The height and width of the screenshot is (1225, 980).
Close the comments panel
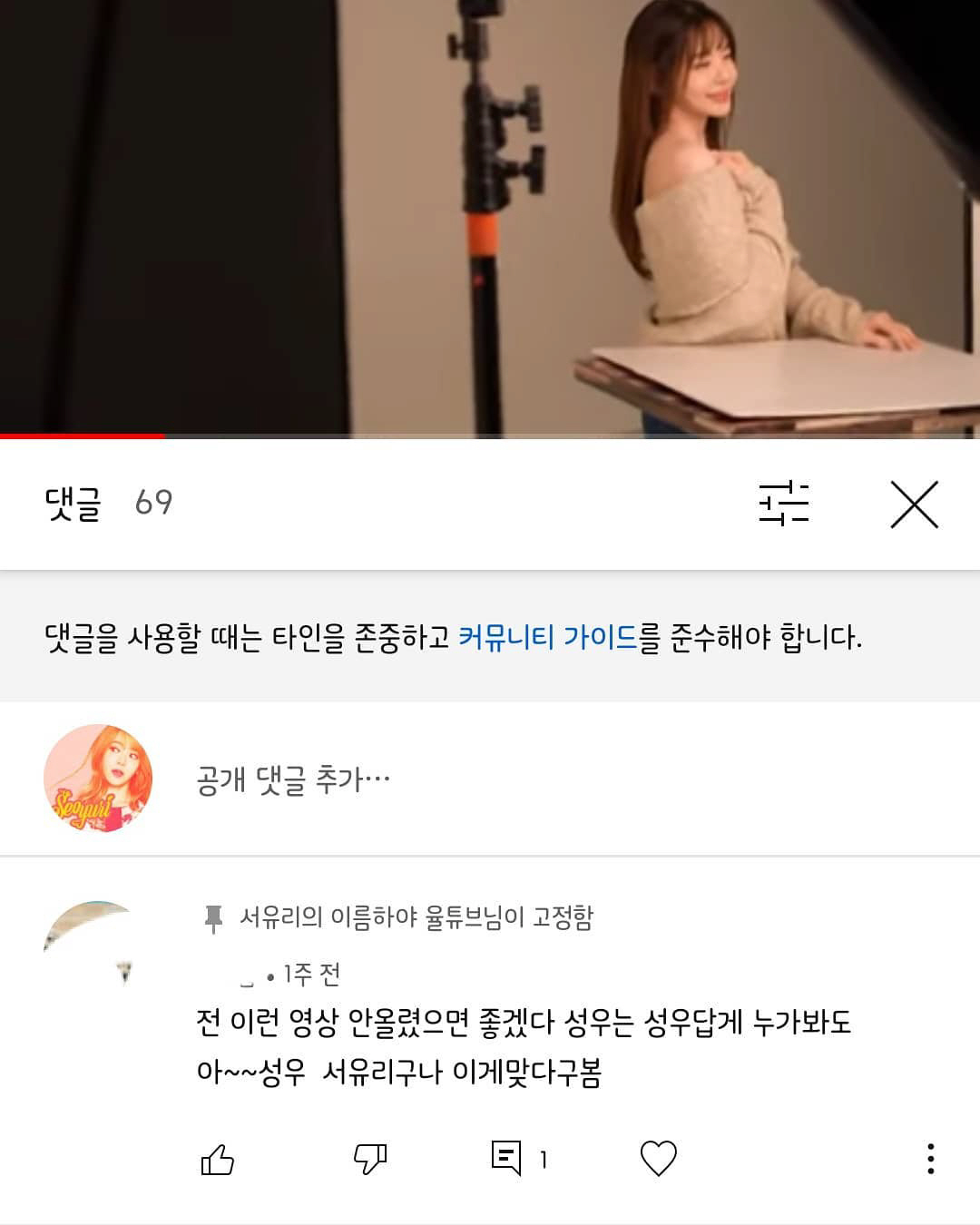click(914, 505)
